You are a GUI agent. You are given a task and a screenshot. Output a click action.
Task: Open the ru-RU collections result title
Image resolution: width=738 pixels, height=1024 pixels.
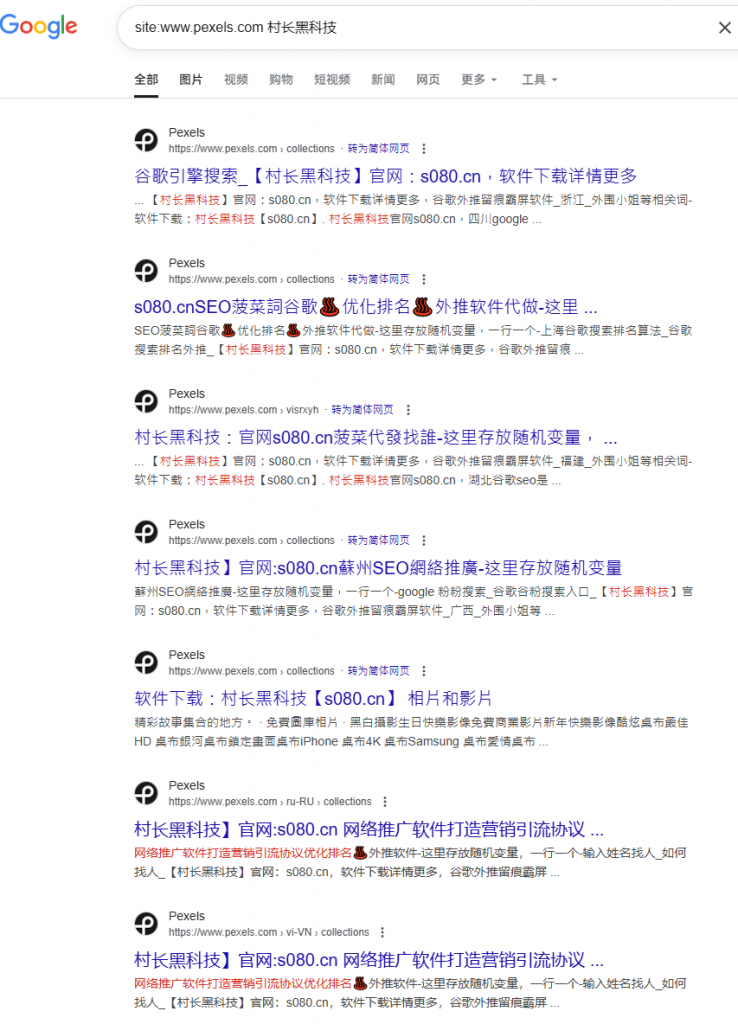tap(368, 829)
